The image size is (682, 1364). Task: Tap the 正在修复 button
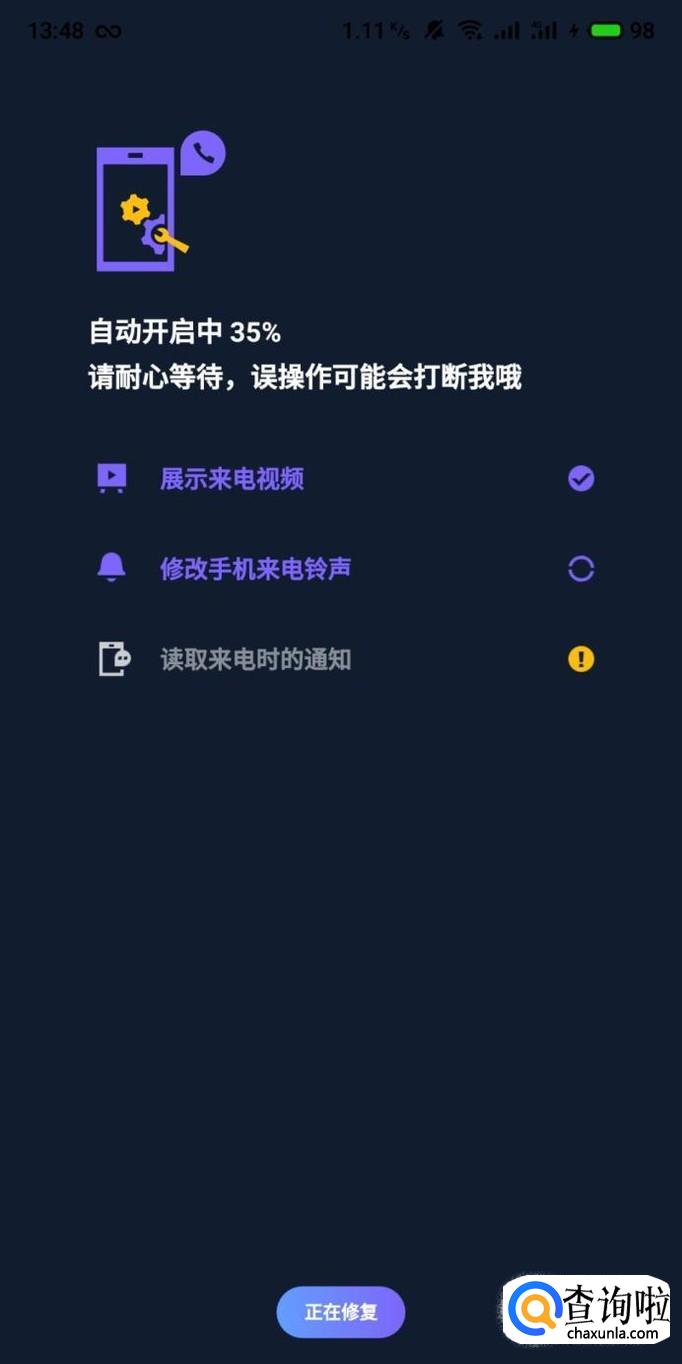(x=340, y=1312)
